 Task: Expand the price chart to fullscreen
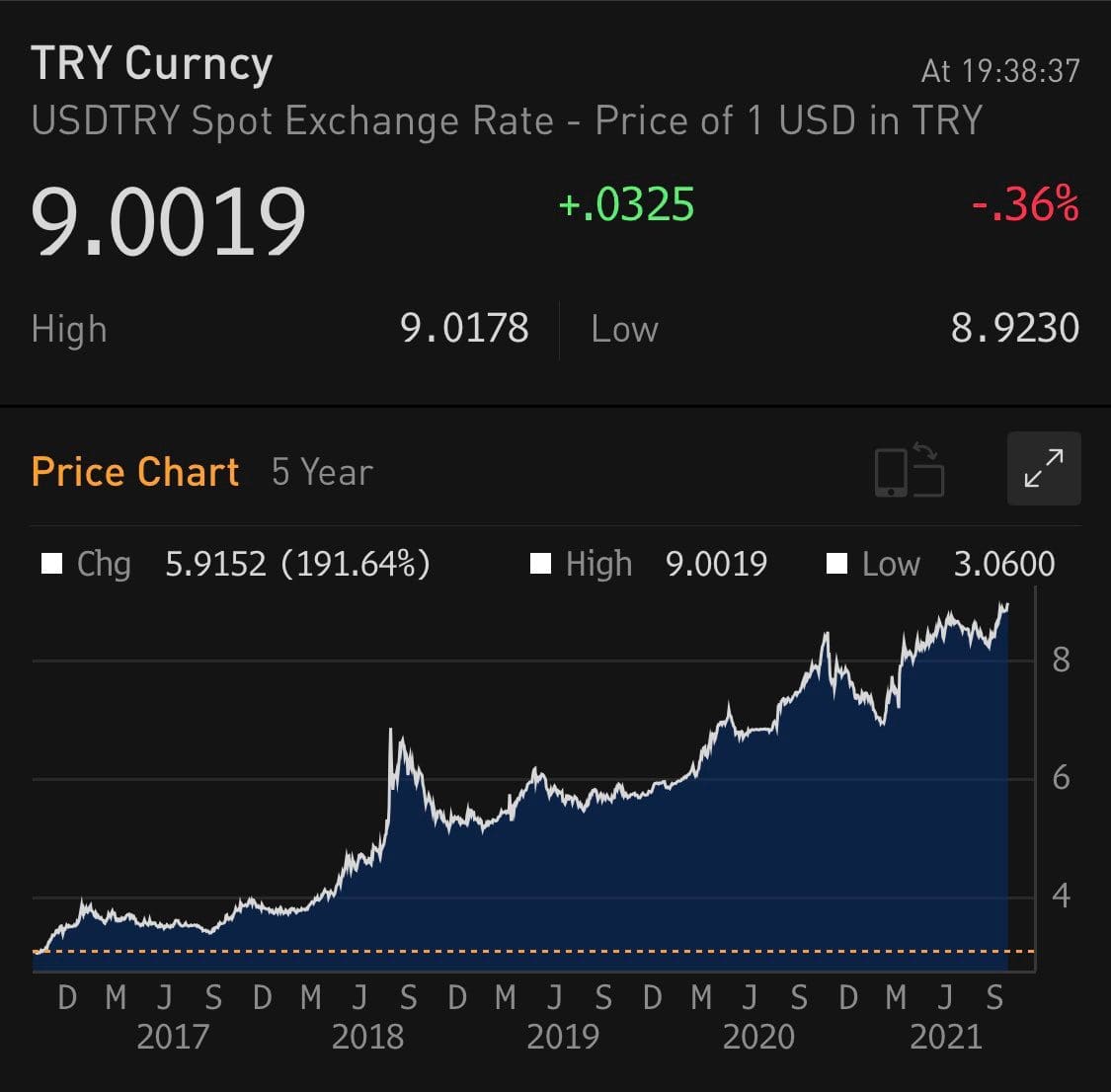1044,468
